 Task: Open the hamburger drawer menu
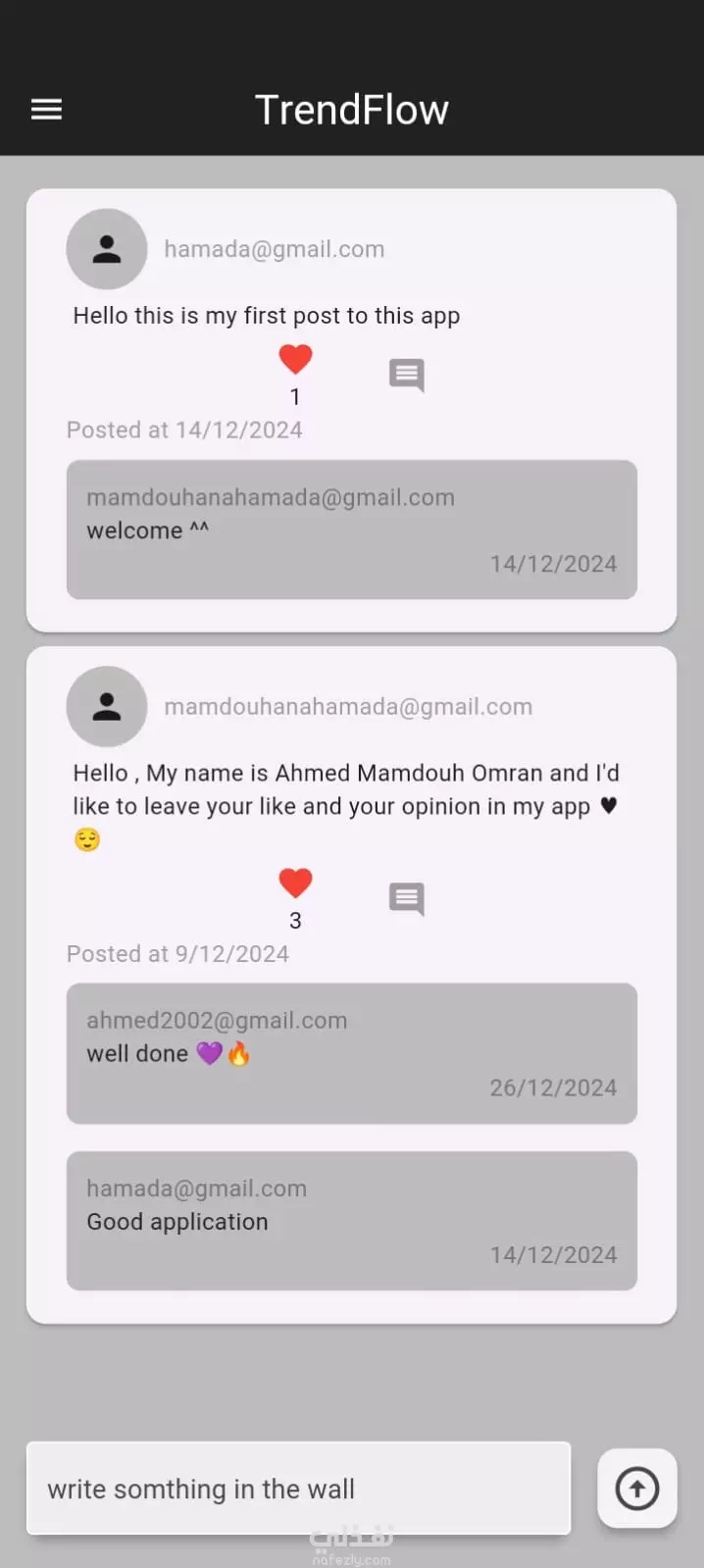46,109
